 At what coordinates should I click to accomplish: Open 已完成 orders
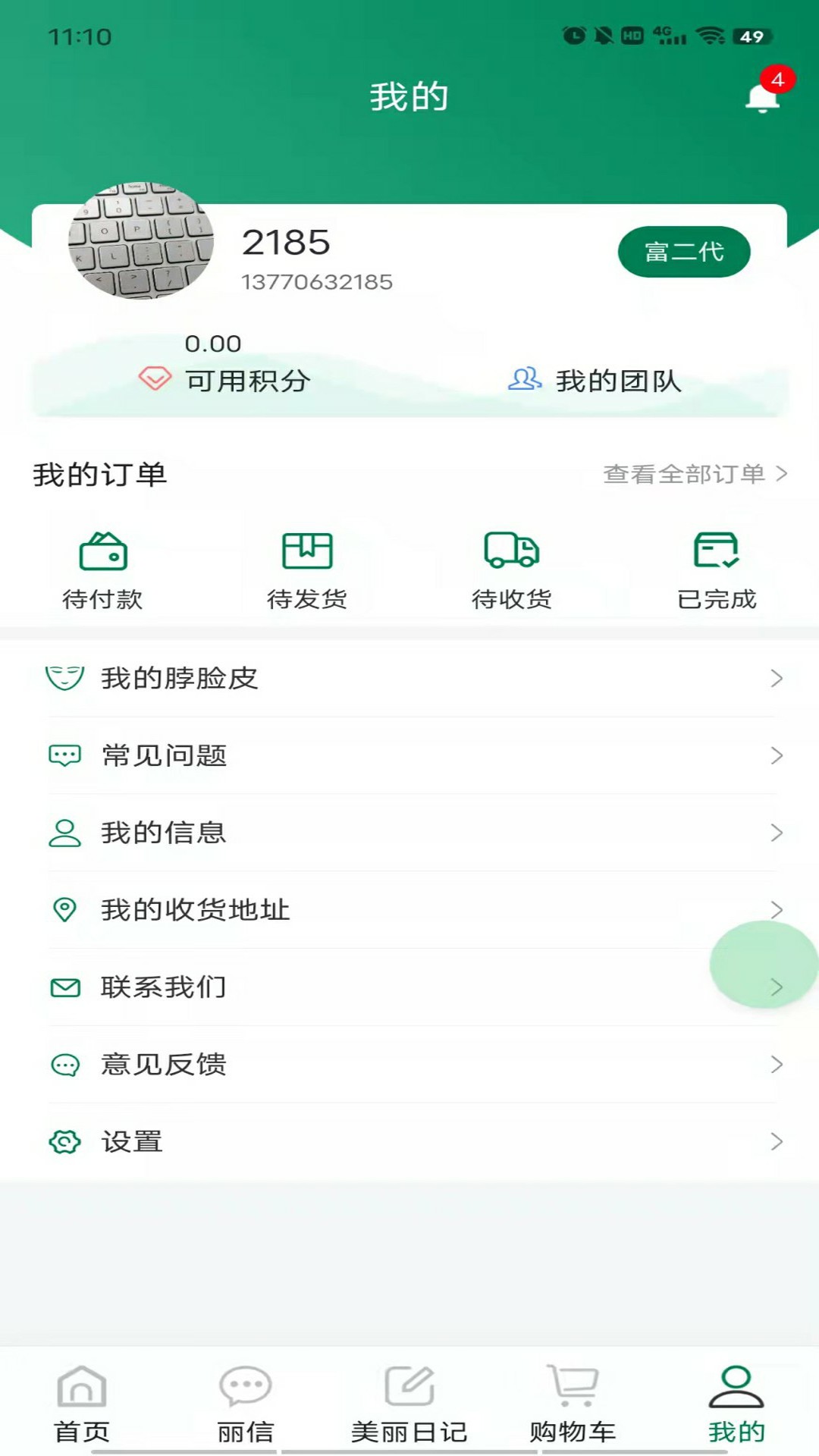[717, 570]
